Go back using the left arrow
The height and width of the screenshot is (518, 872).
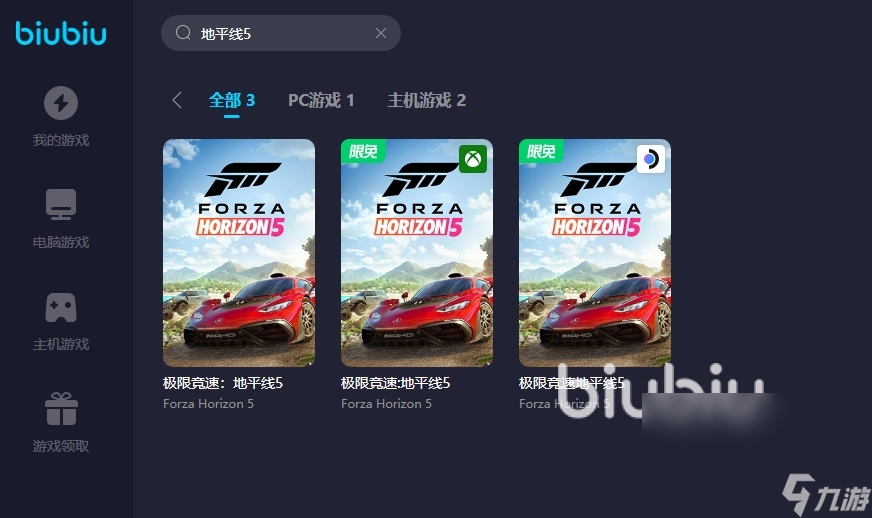[177, 100]
